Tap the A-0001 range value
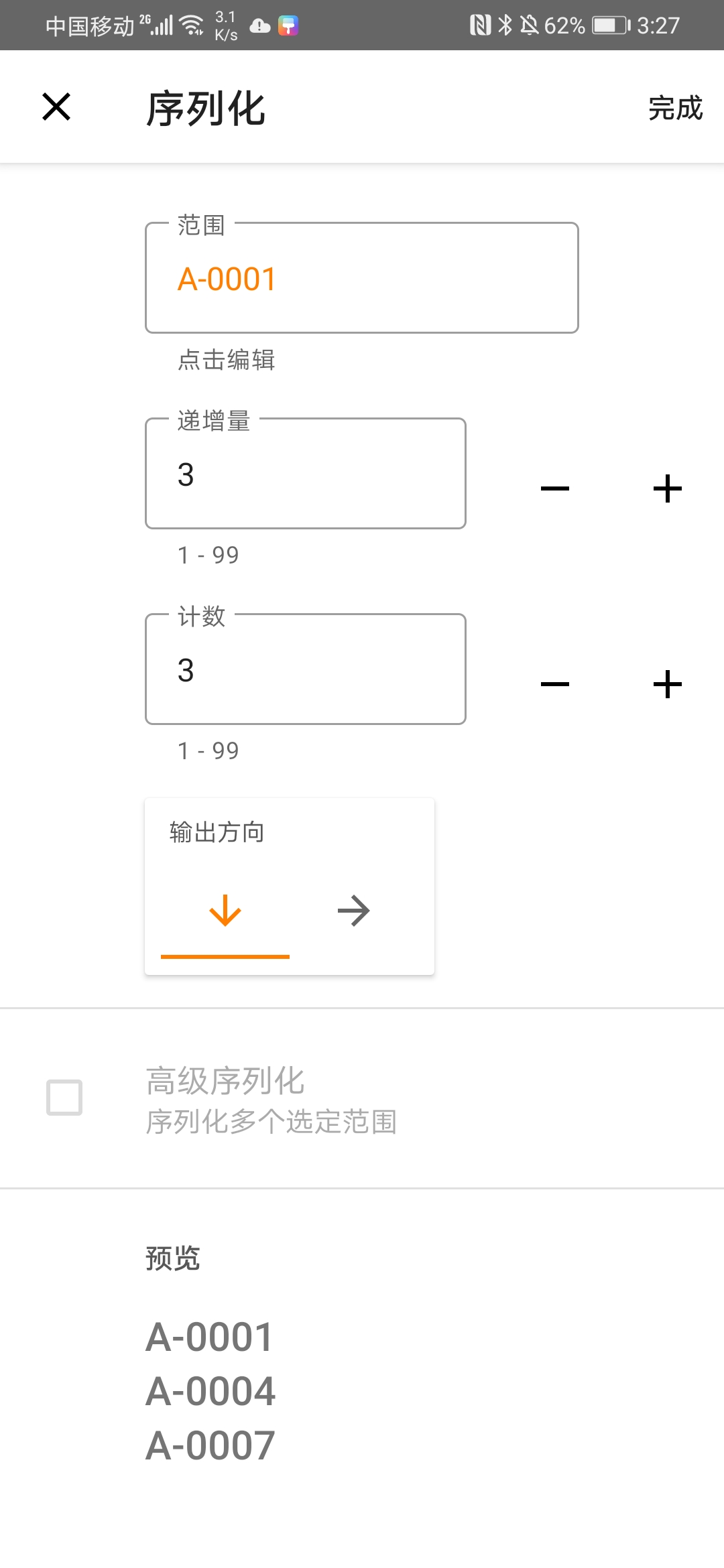The height and width of the screenshot is (1568, 724). coord(225,277)
